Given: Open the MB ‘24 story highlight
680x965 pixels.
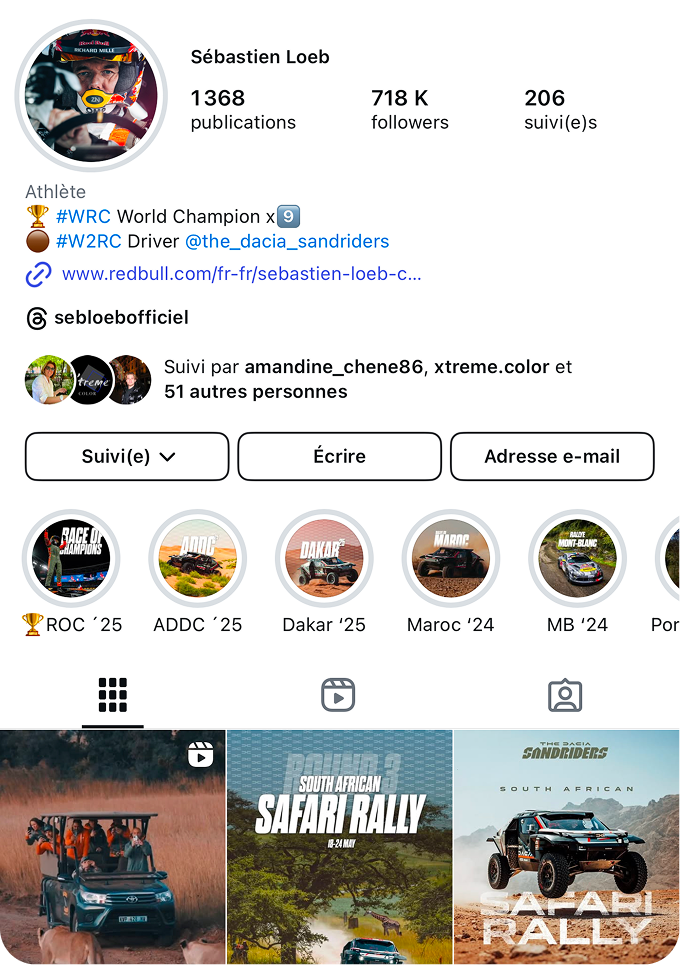Looking at the screenshot, I should coord(577,559).
